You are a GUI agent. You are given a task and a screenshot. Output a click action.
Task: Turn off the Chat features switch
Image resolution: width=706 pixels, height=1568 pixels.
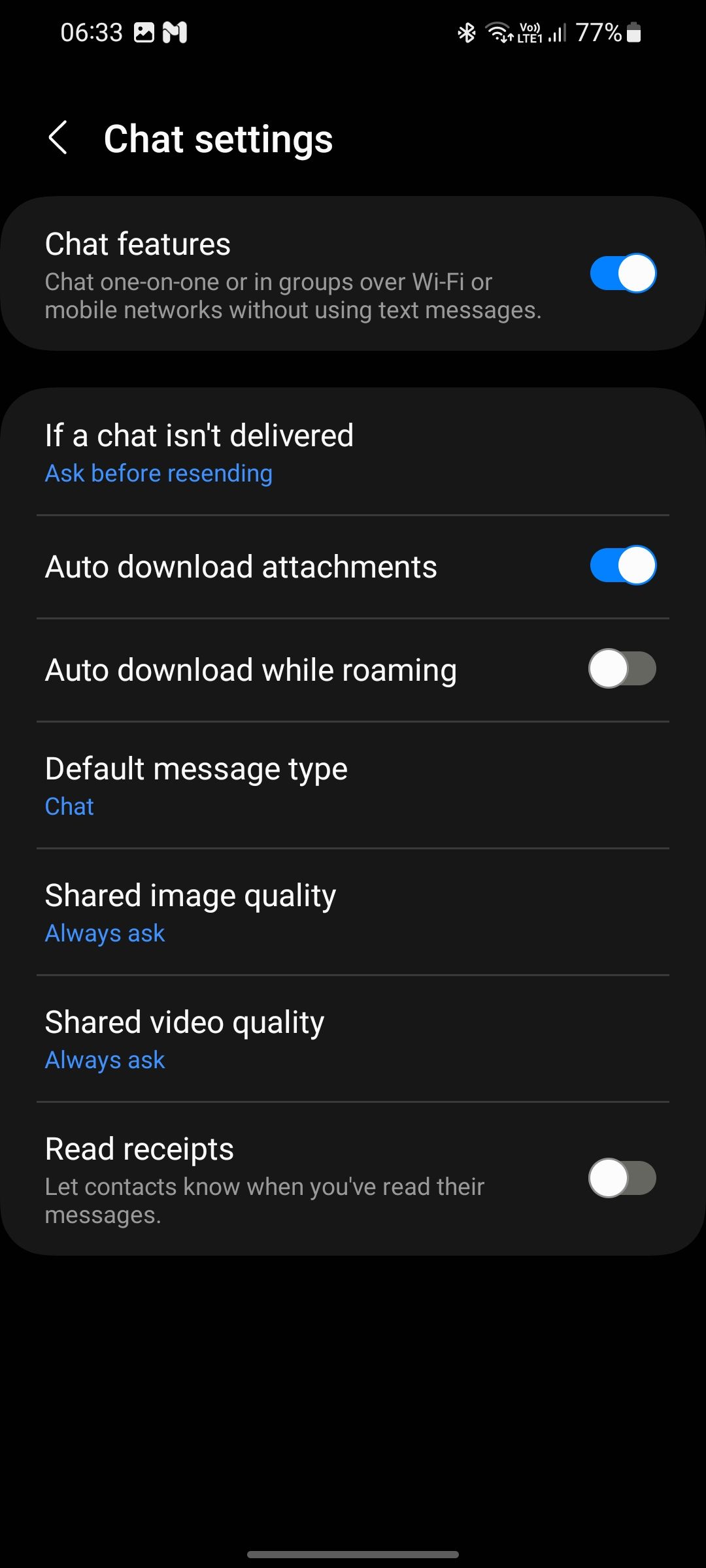pyautogui.click(x=622, y=273)
